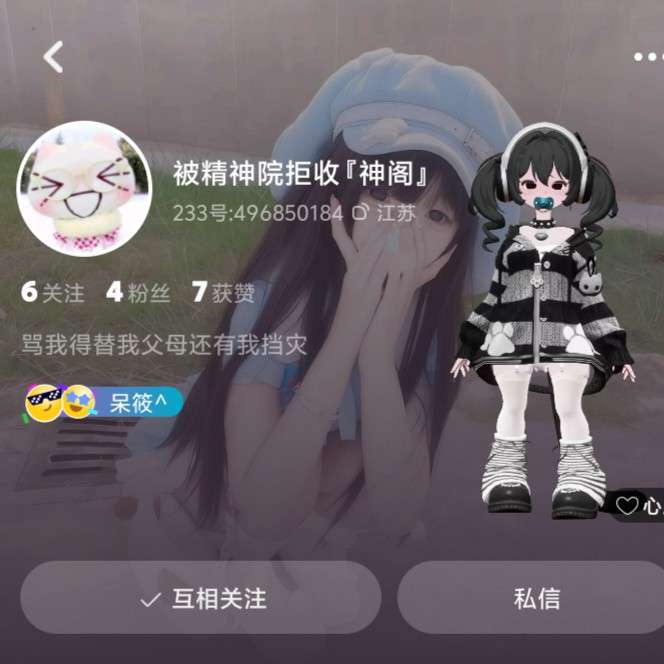The width and height of the screenshot is (664, 664).
Task: Open the 6 关注 following list
Action: click(53, 293)
